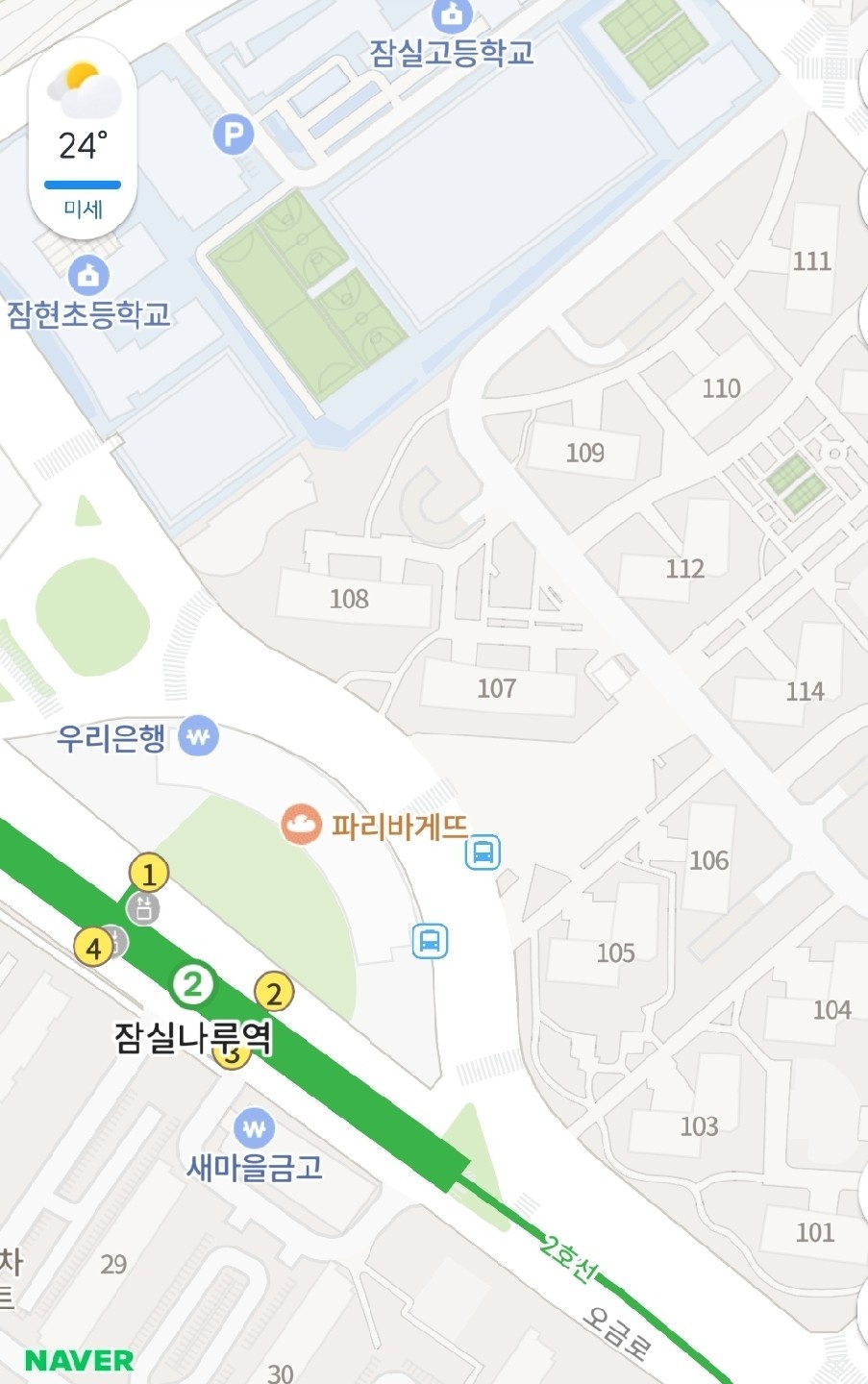
Task: Select the 잠실나루역 line 2 station marker
Action: (193, 984)
